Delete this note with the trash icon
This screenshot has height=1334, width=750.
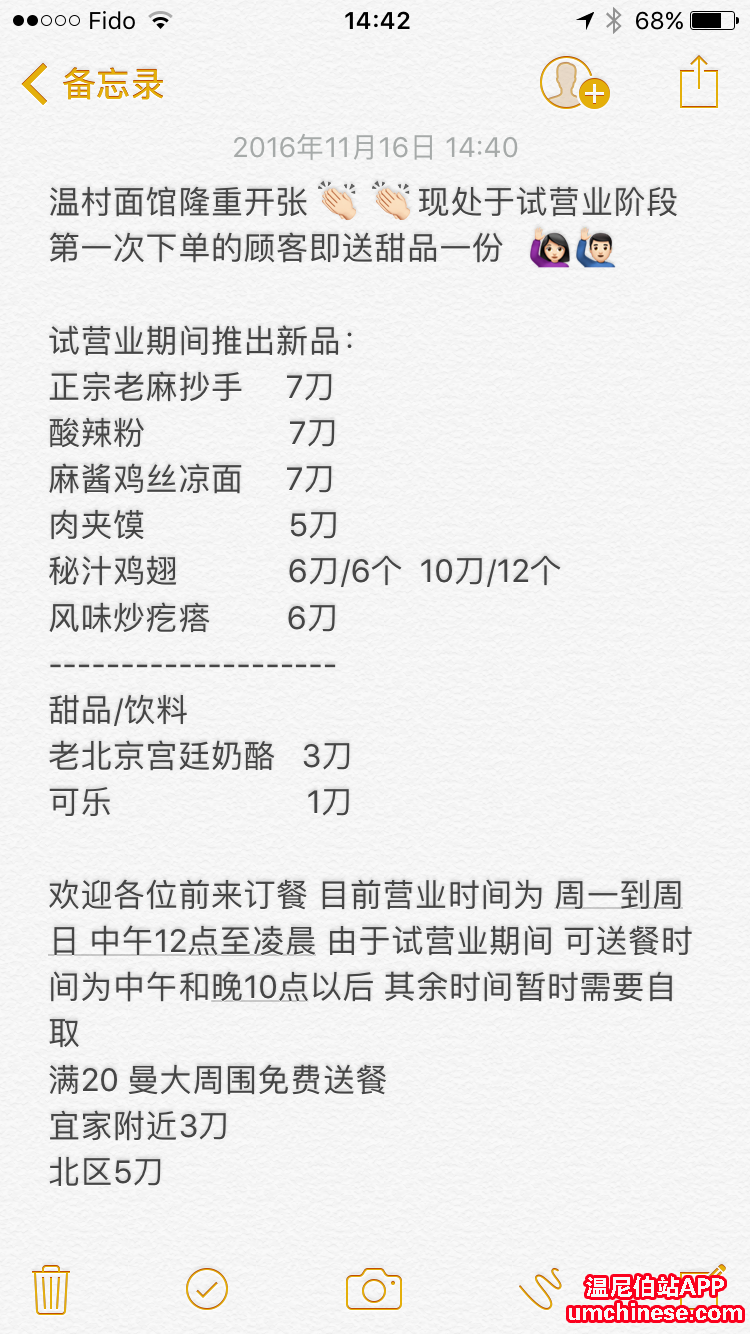pyautogui.click(x=50, y=1289)
